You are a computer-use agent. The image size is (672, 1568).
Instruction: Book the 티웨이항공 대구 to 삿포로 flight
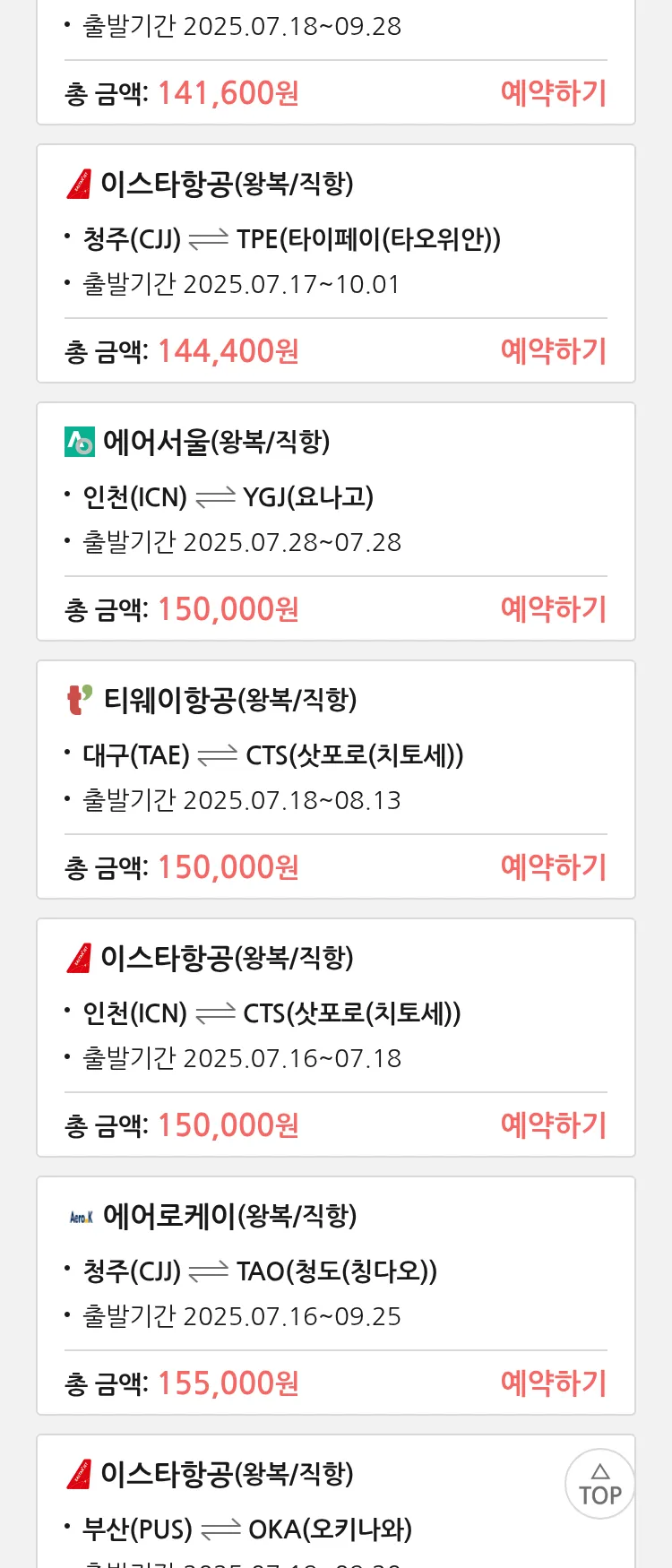(553, 867)
